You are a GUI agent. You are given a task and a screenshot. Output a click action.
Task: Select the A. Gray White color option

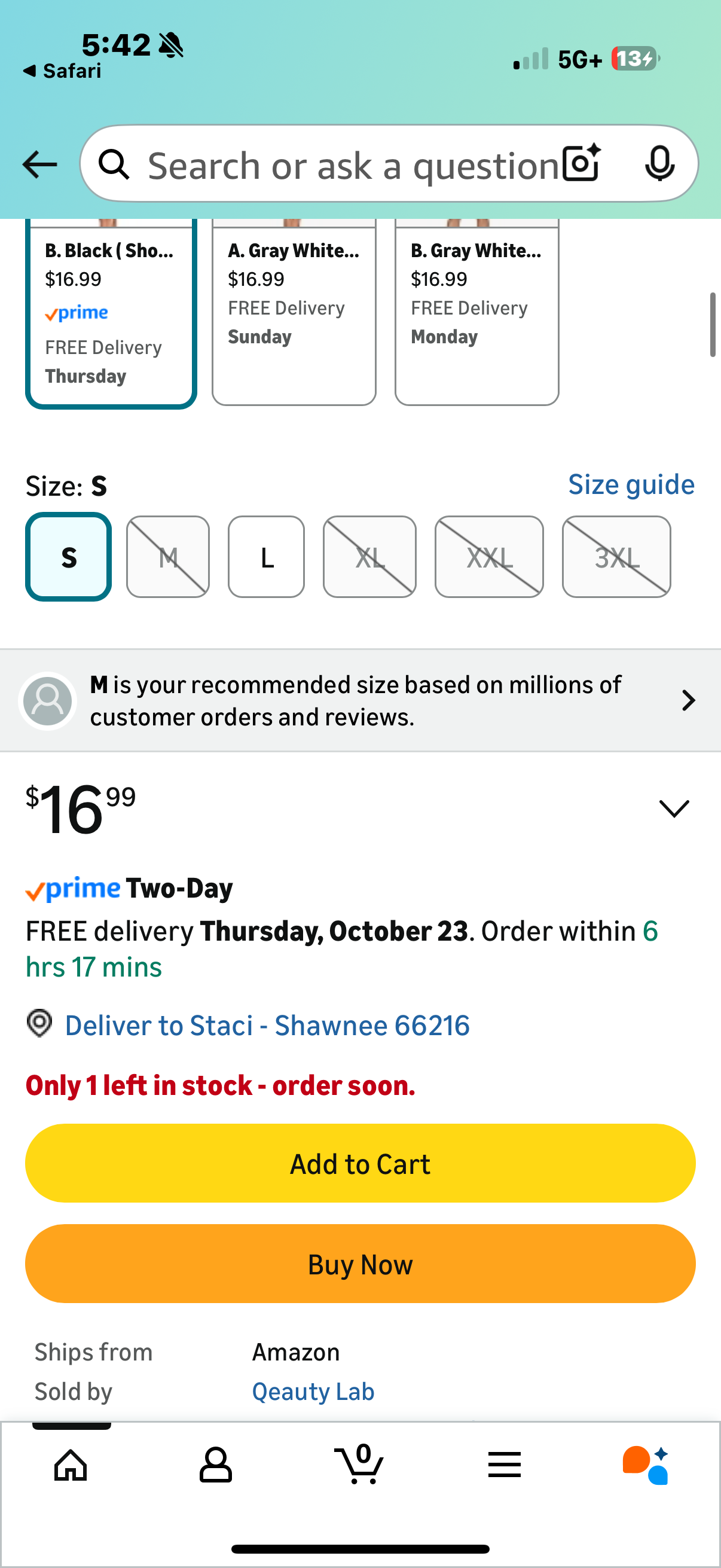pyautogui.click(x=294, y=312)
